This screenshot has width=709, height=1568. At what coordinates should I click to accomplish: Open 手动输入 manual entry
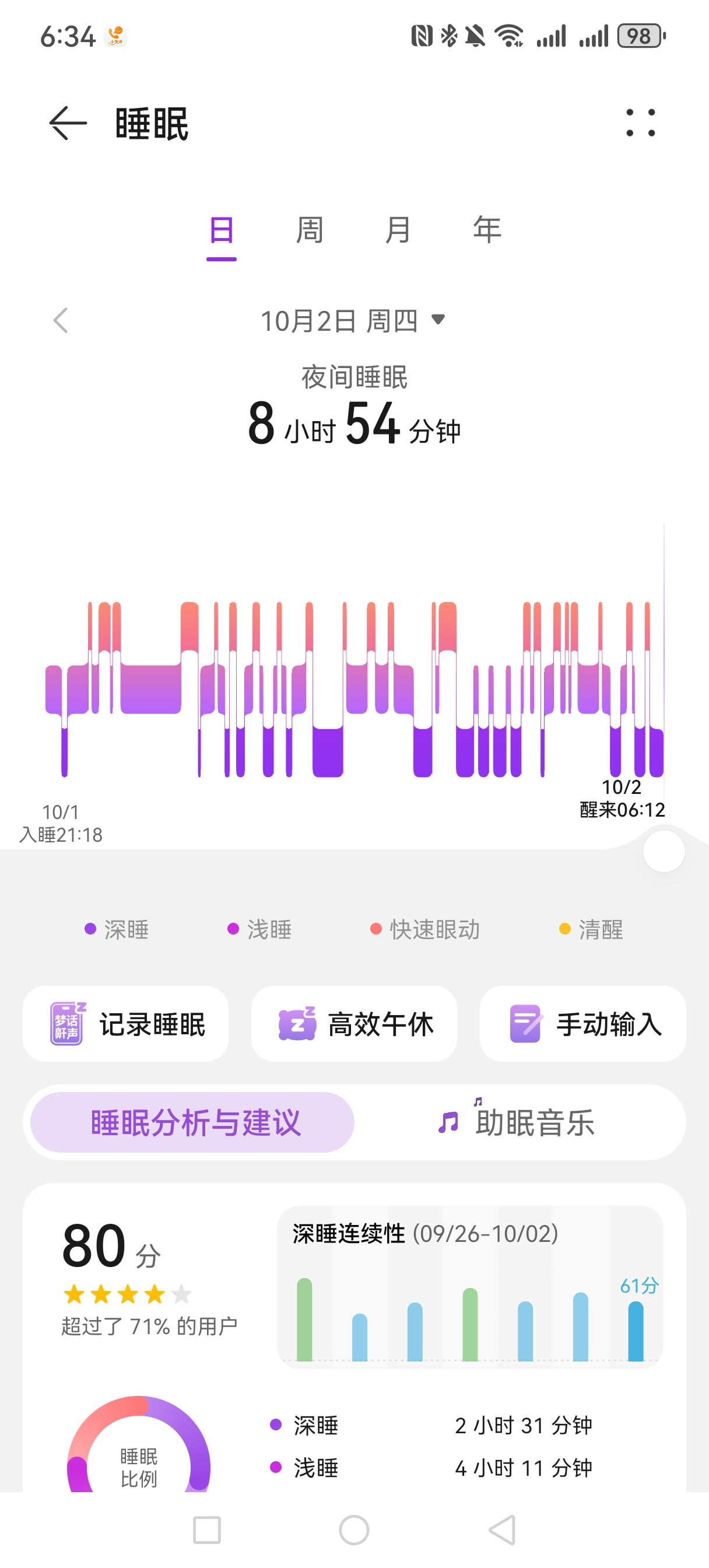582,1024
